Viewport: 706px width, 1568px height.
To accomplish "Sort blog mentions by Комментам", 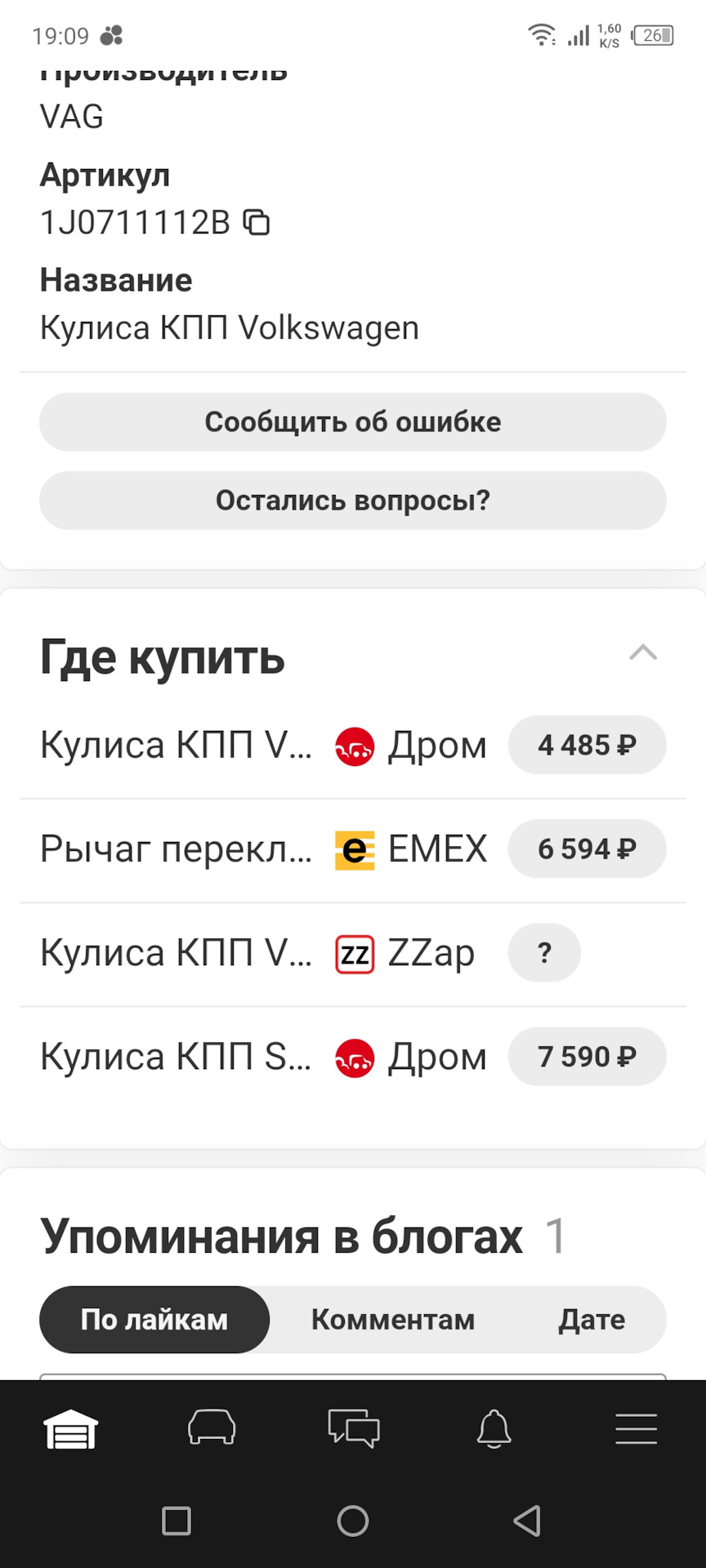I will click(x=392, y=1320).
